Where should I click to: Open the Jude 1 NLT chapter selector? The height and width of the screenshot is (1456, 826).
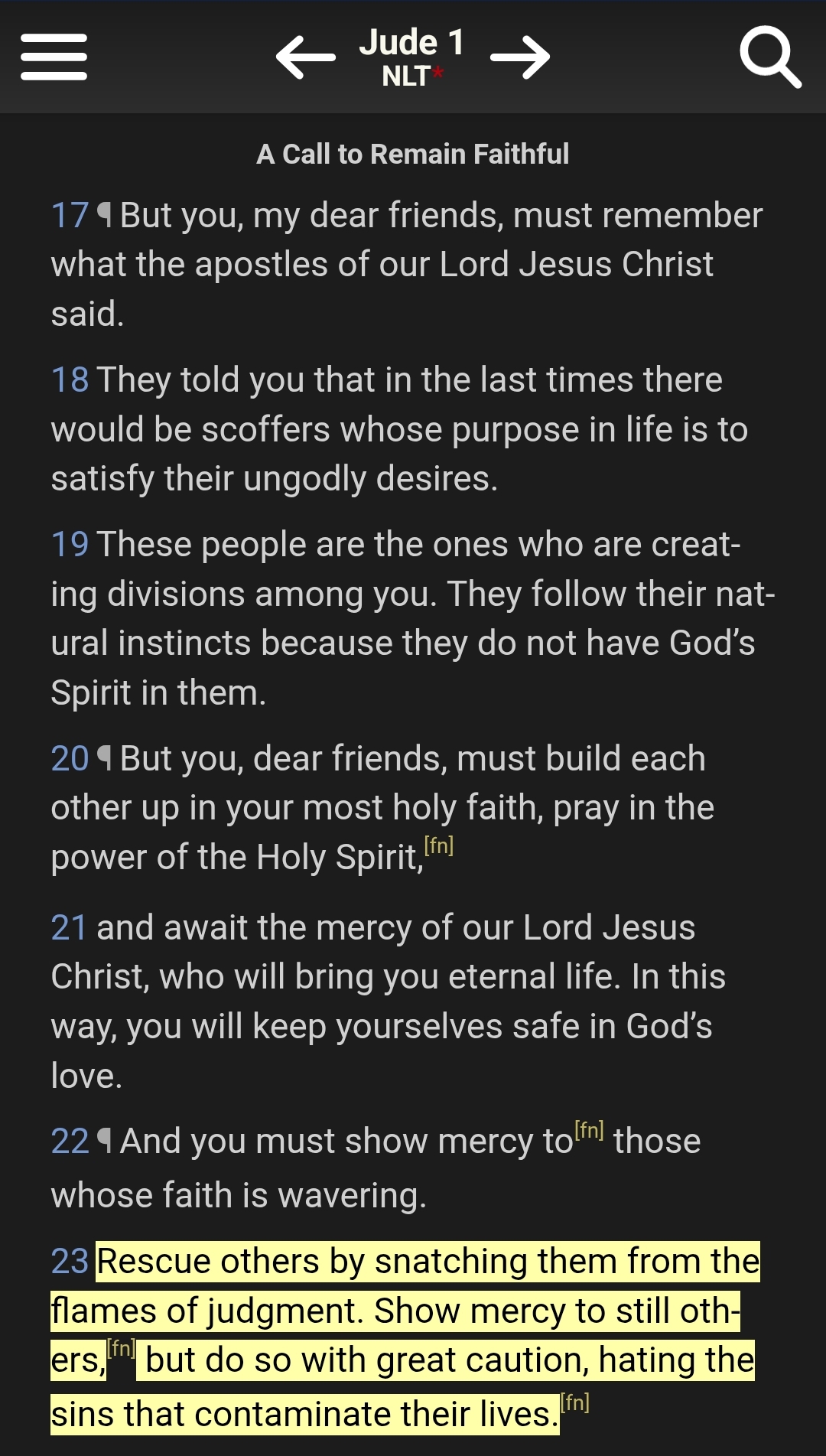point(412,57)
